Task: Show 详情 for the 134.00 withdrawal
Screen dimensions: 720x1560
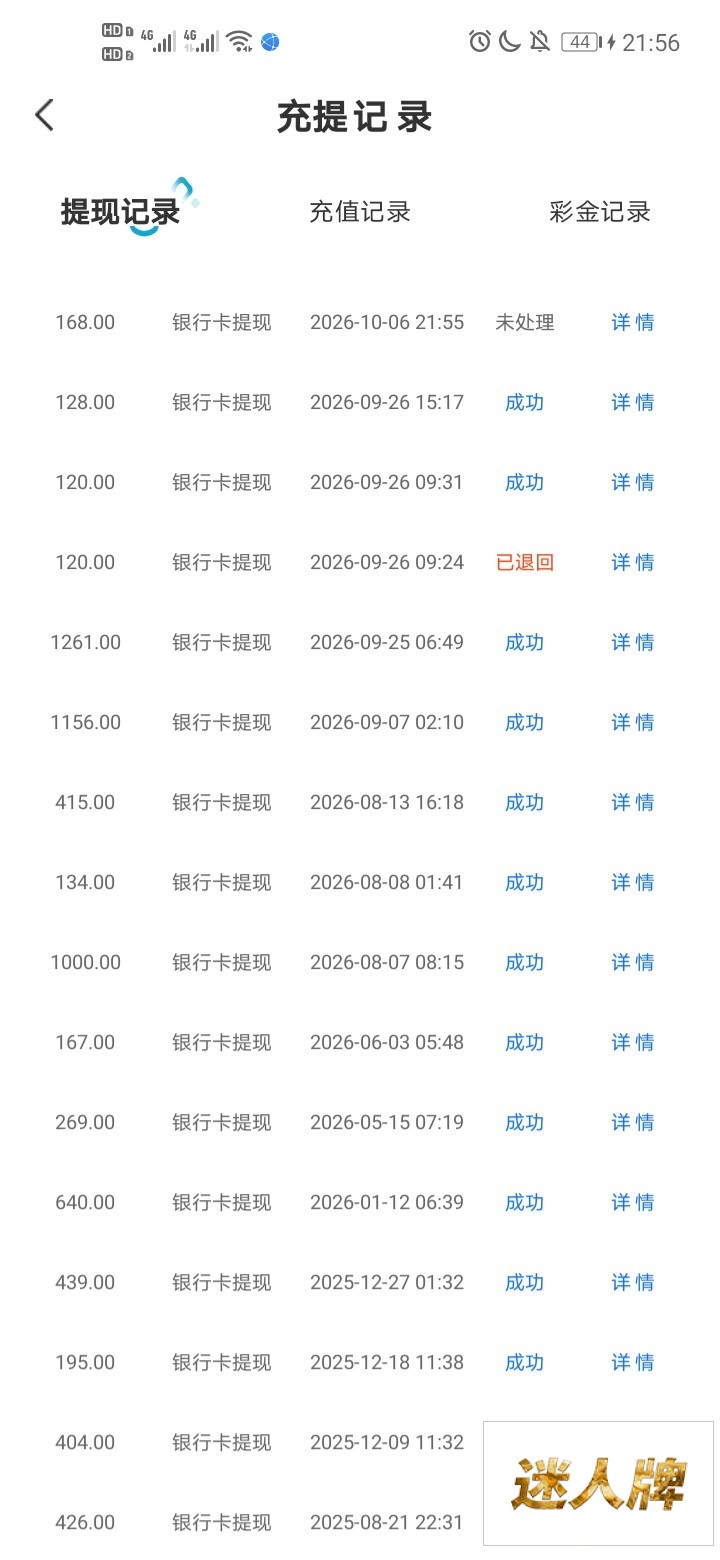Action: pos(633,882)
